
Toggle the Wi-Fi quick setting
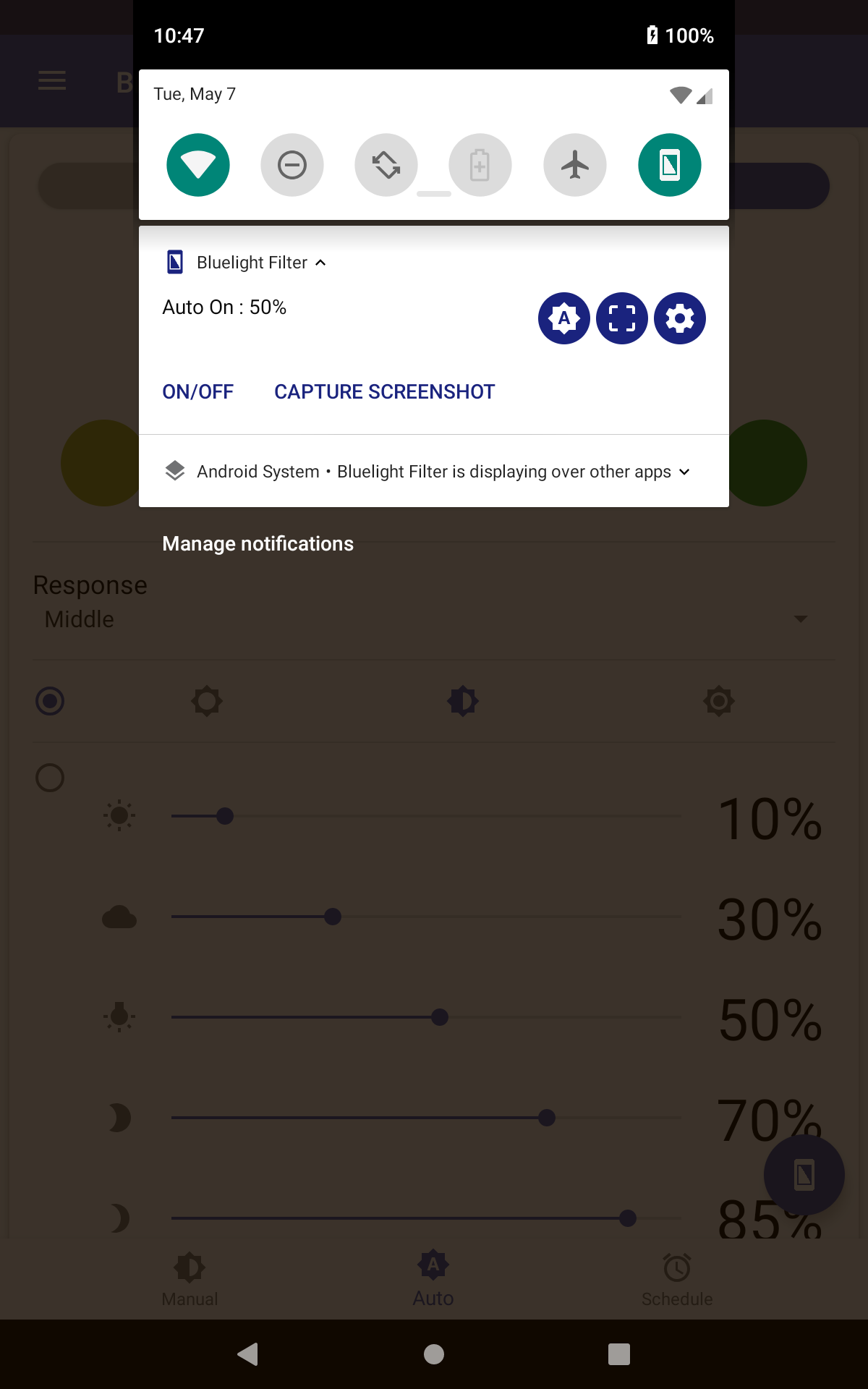click(x=198, y=165)
